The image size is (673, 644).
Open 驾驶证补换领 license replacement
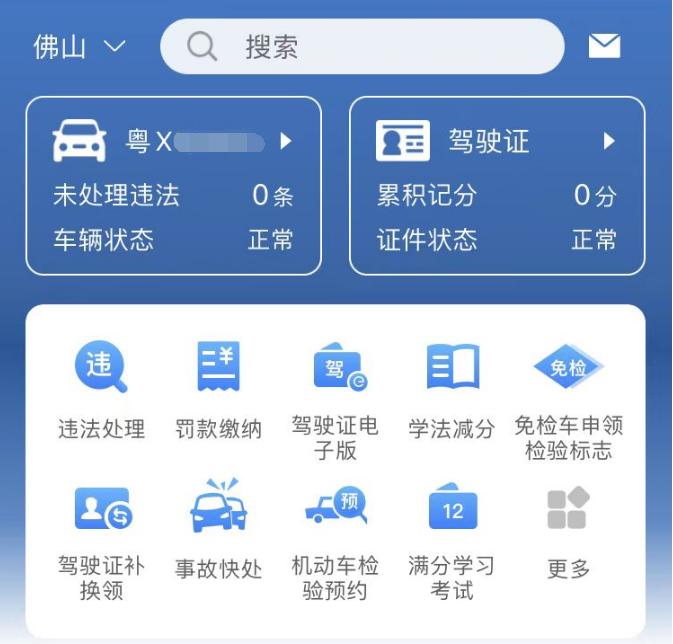[x=101, y=538]
